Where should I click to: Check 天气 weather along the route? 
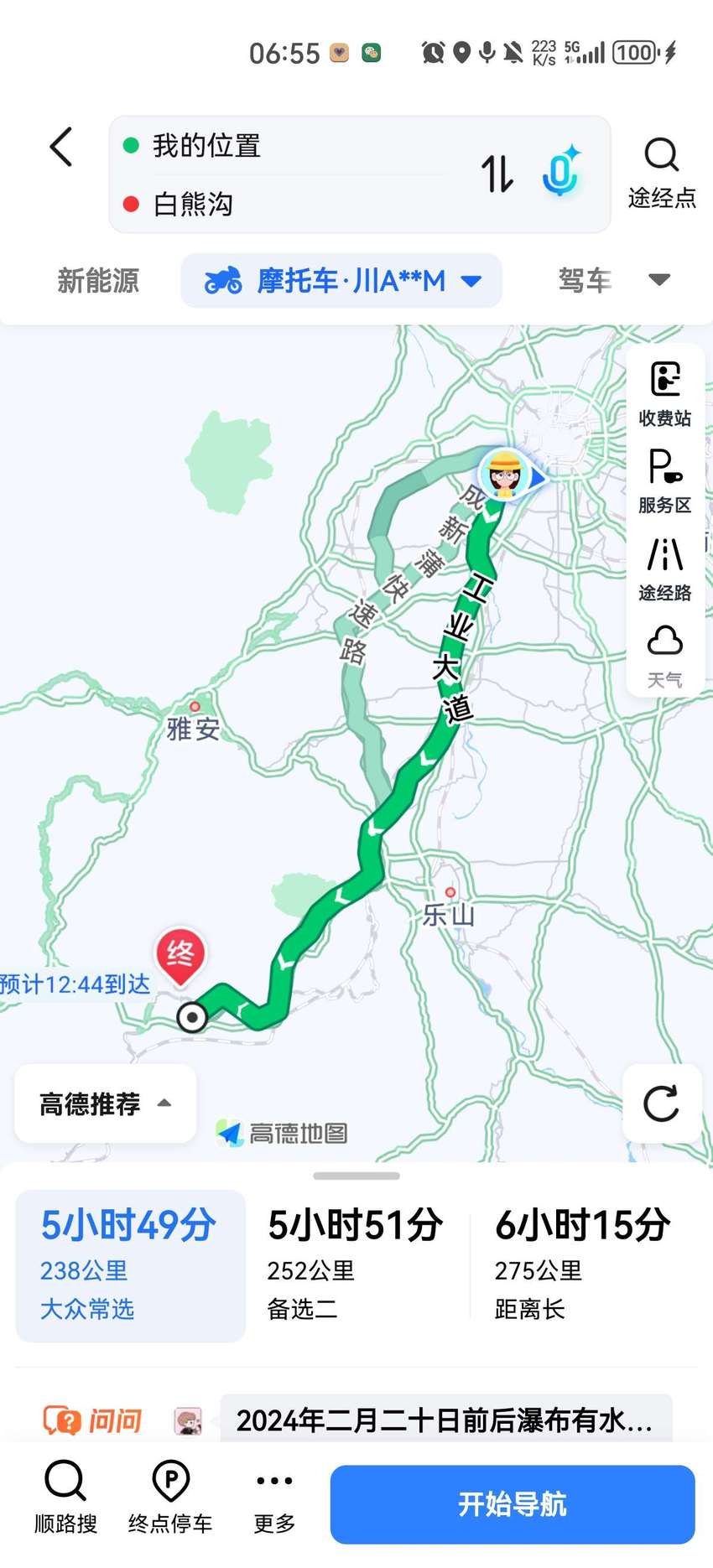click(x=665, y=657)
